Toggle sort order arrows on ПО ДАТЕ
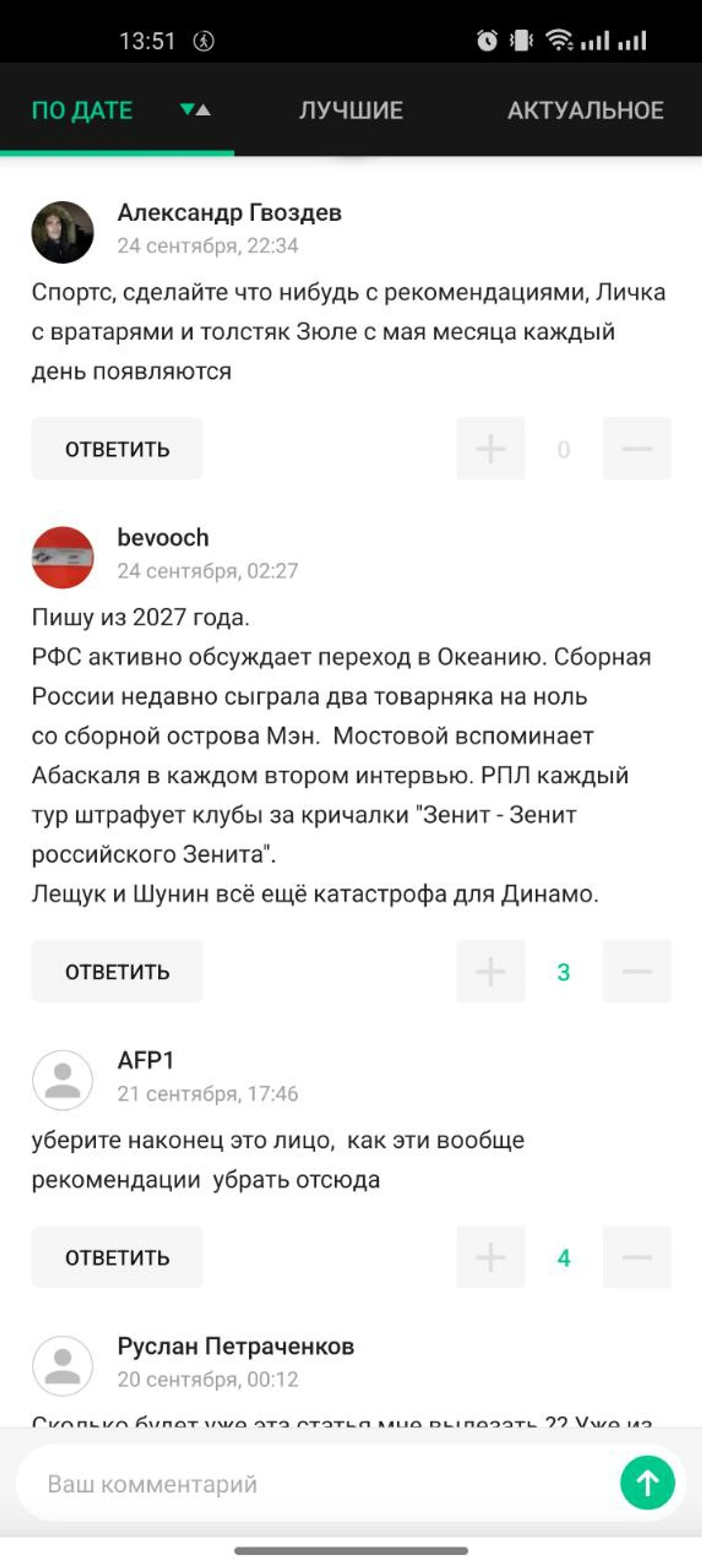 pyautogui.click(x=195, y=110)
